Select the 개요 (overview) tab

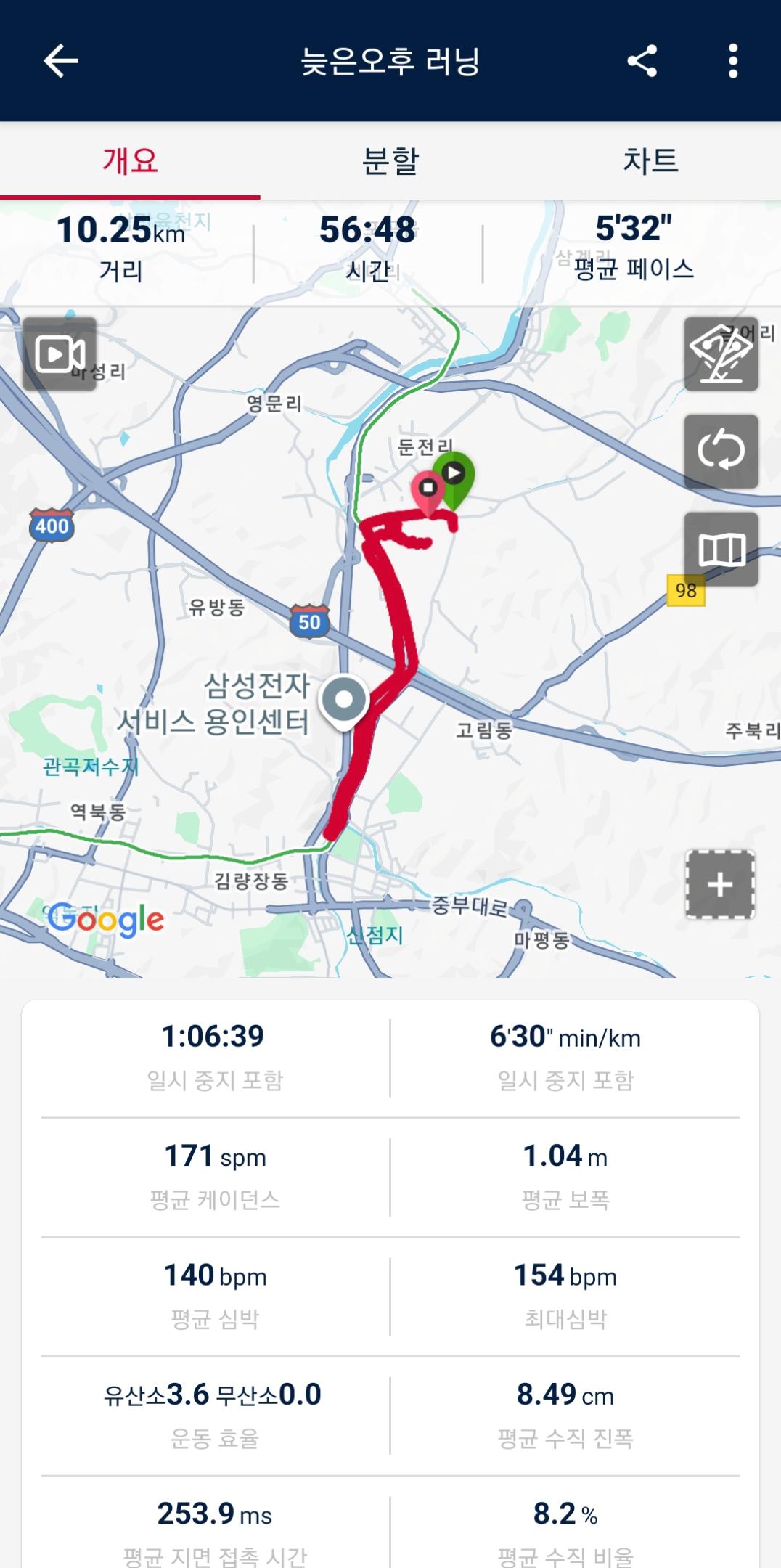click(130, 163)
